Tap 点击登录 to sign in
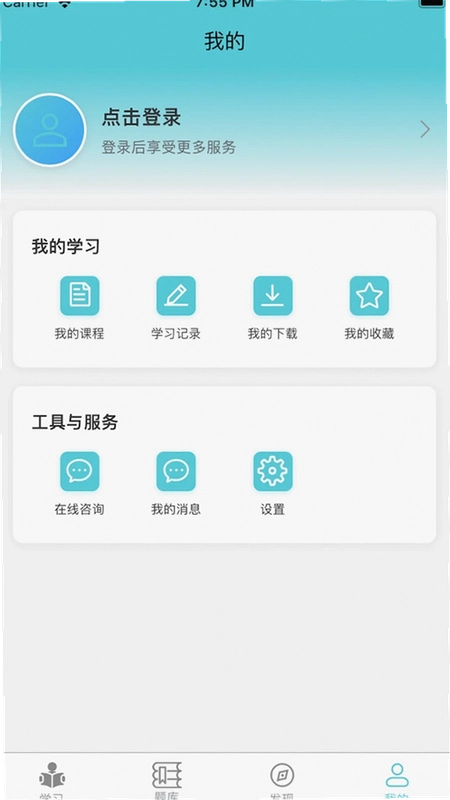 click(141, 118)
